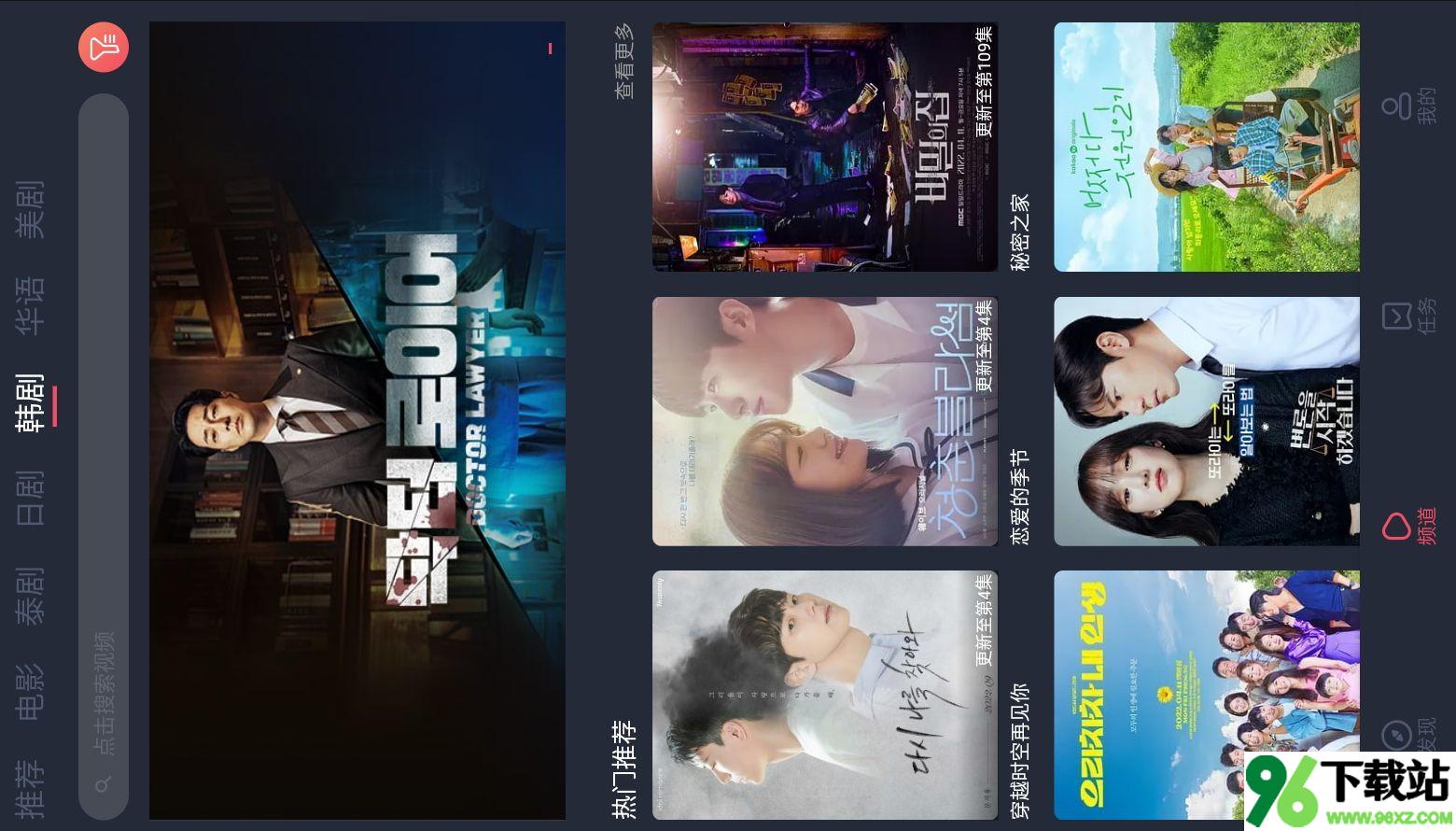
Task: Switch to the 泰剧 tab
Action: point(30,595)
